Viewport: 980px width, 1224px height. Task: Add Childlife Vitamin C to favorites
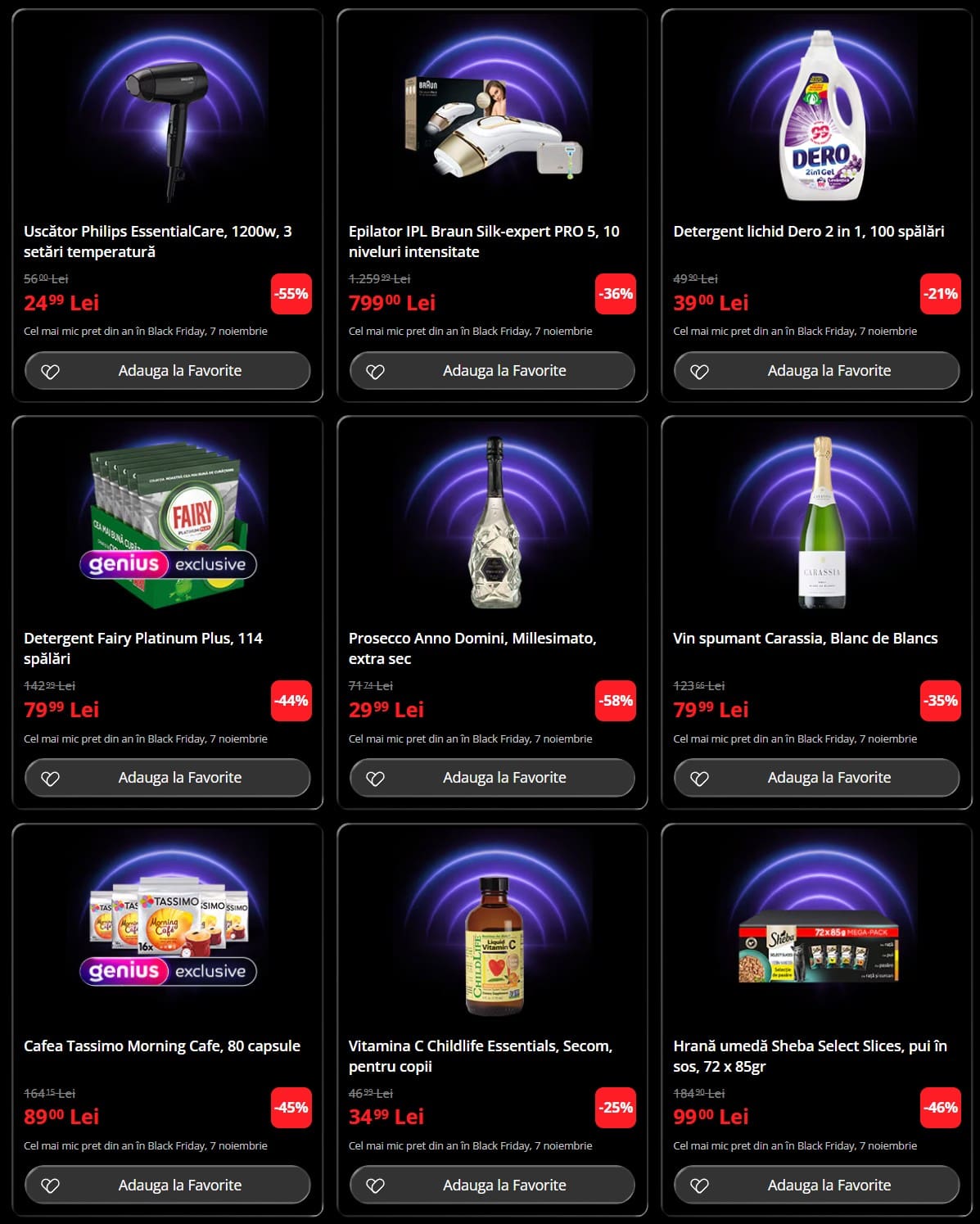click(x=492, y=1185)
